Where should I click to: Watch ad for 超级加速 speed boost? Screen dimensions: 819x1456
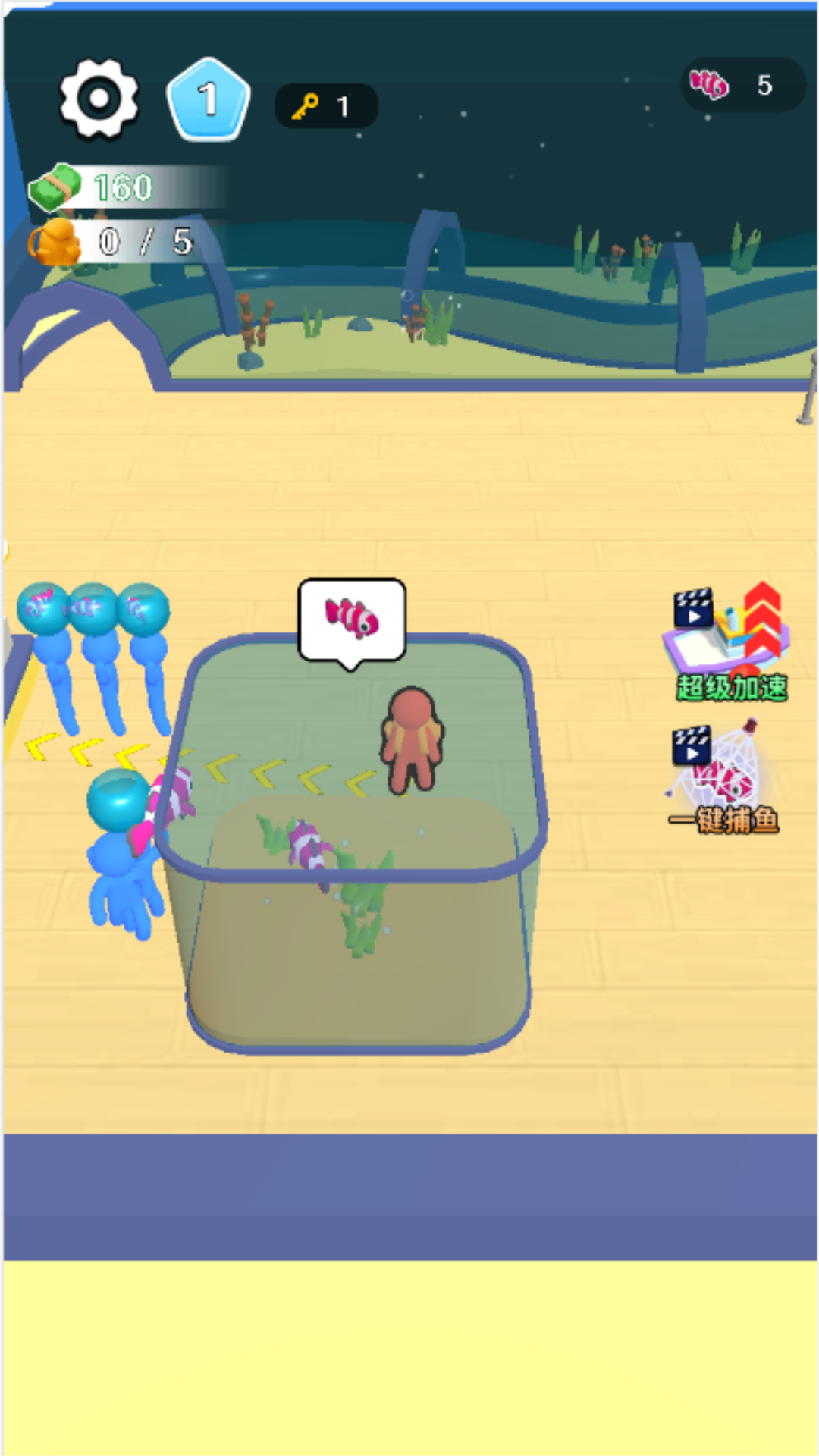730,642
